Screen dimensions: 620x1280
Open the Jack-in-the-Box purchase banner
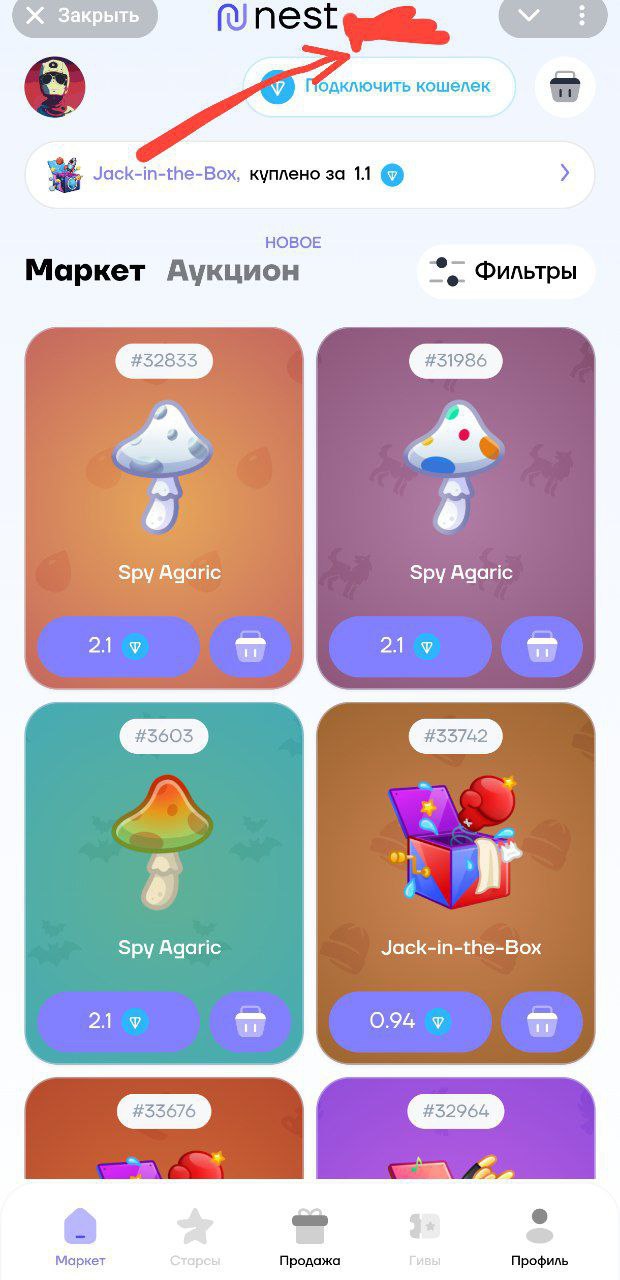309,174
